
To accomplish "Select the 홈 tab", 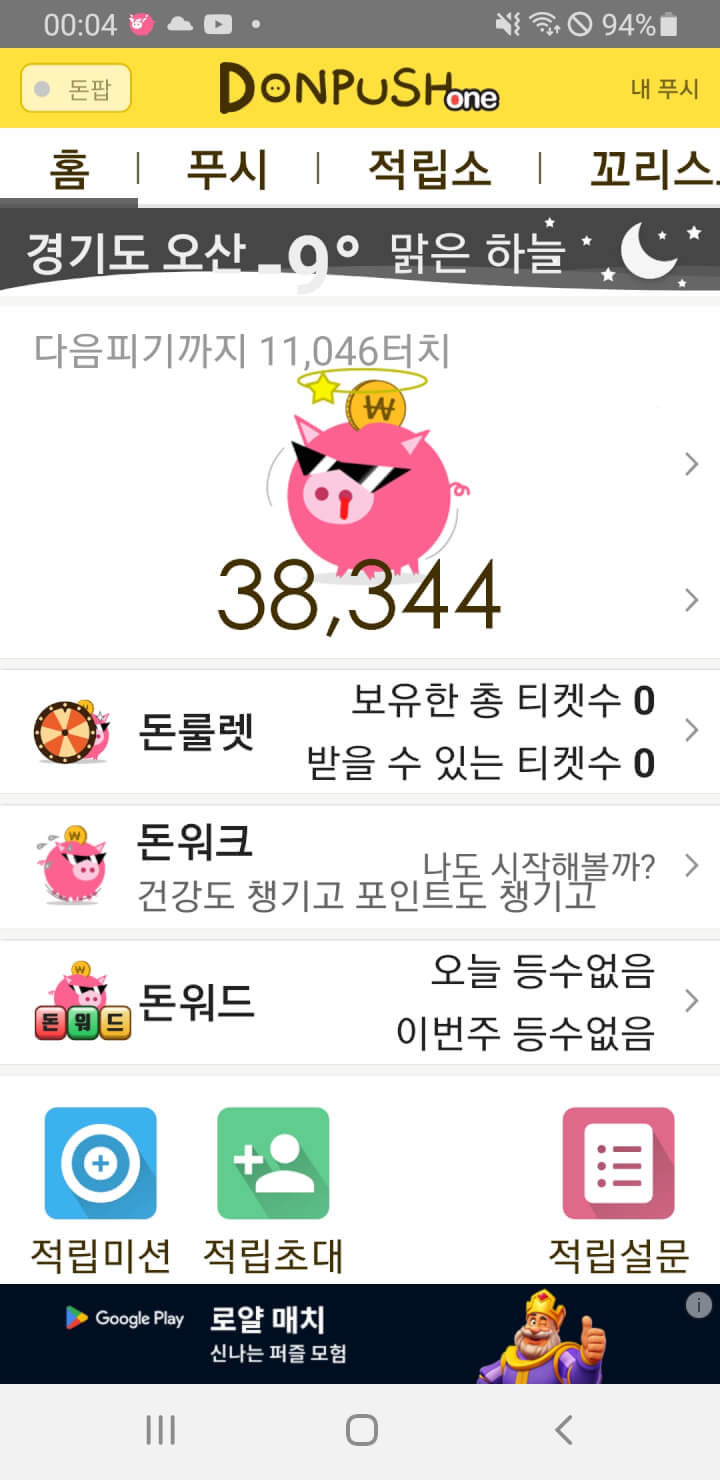I will pos(68,170).
